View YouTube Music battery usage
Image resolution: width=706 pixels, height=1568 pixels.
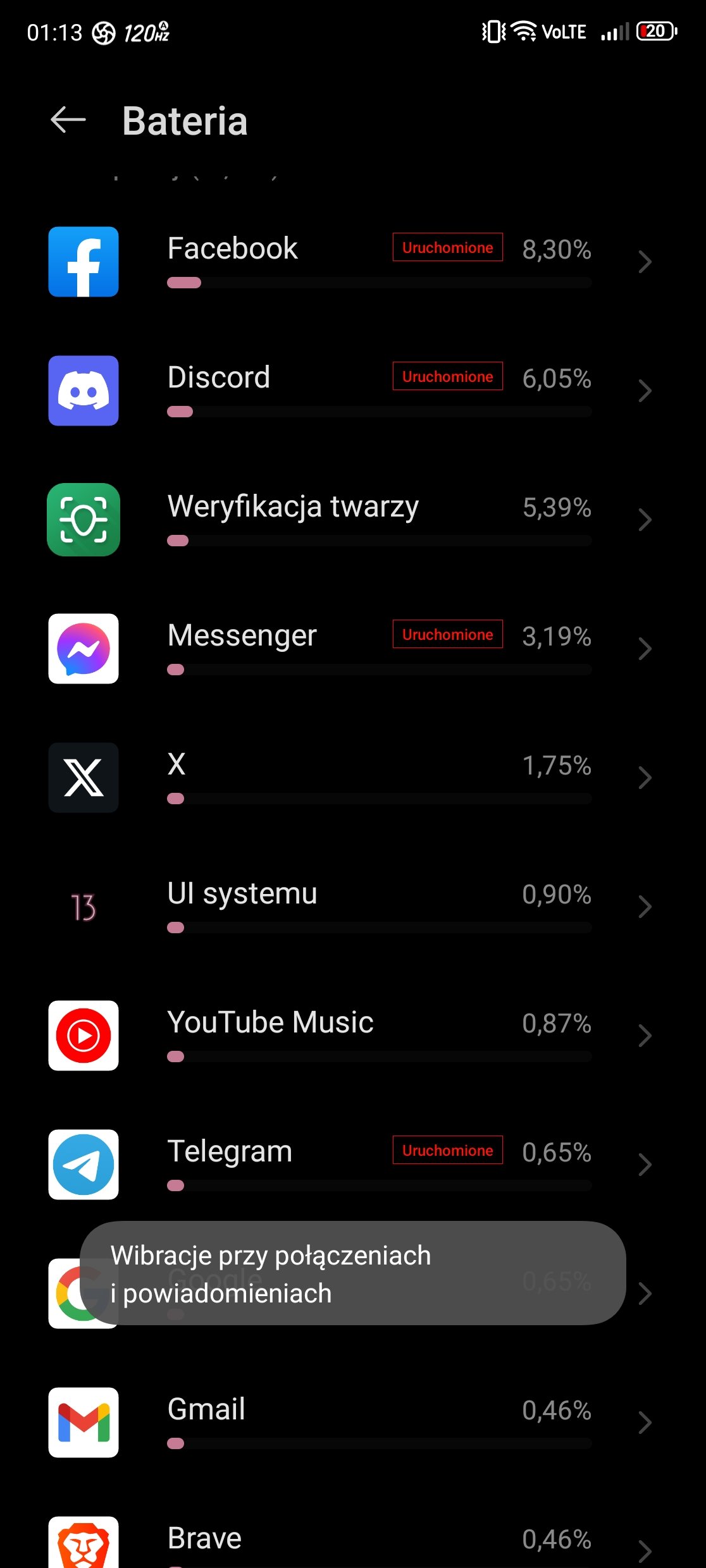tap(353, 1036)
